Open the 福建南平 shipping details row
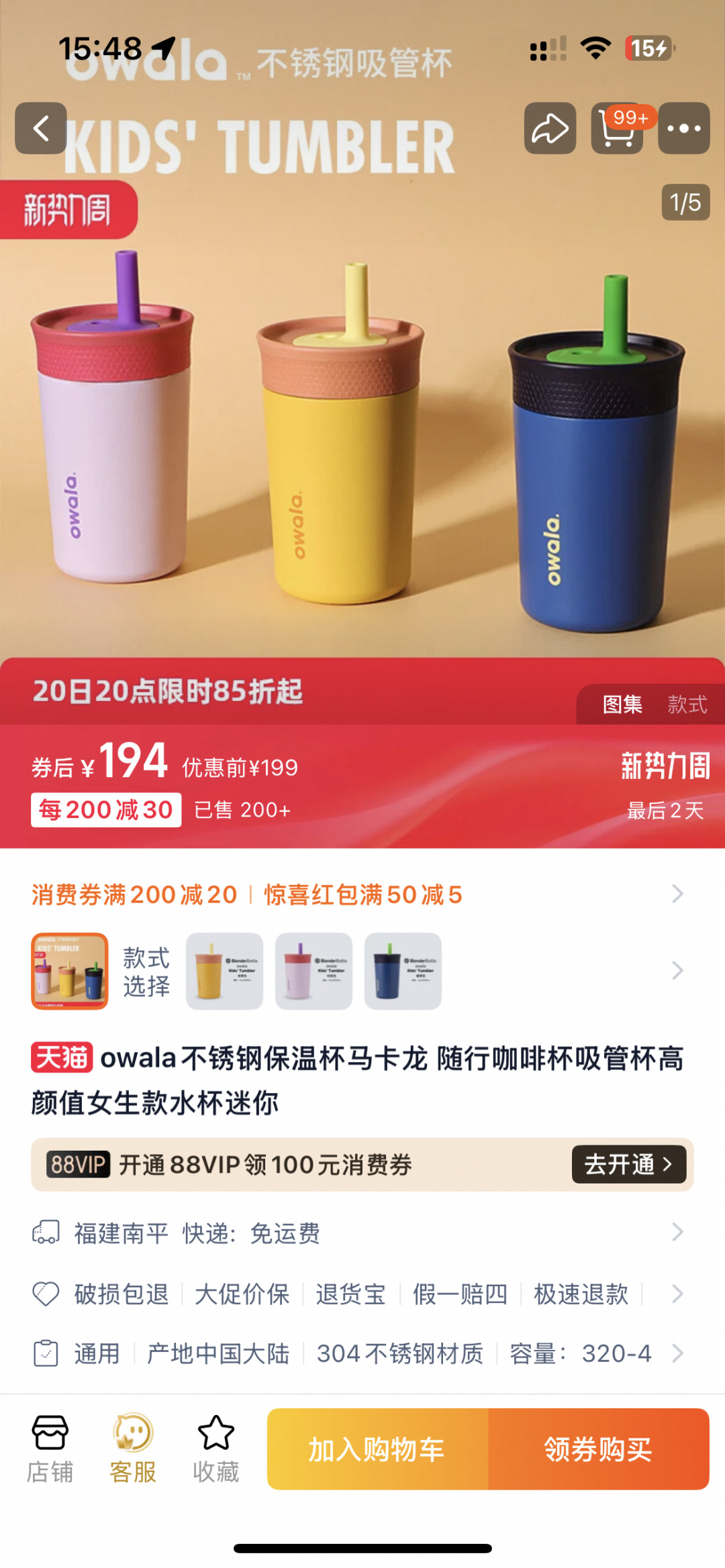 pos(362,1233)
